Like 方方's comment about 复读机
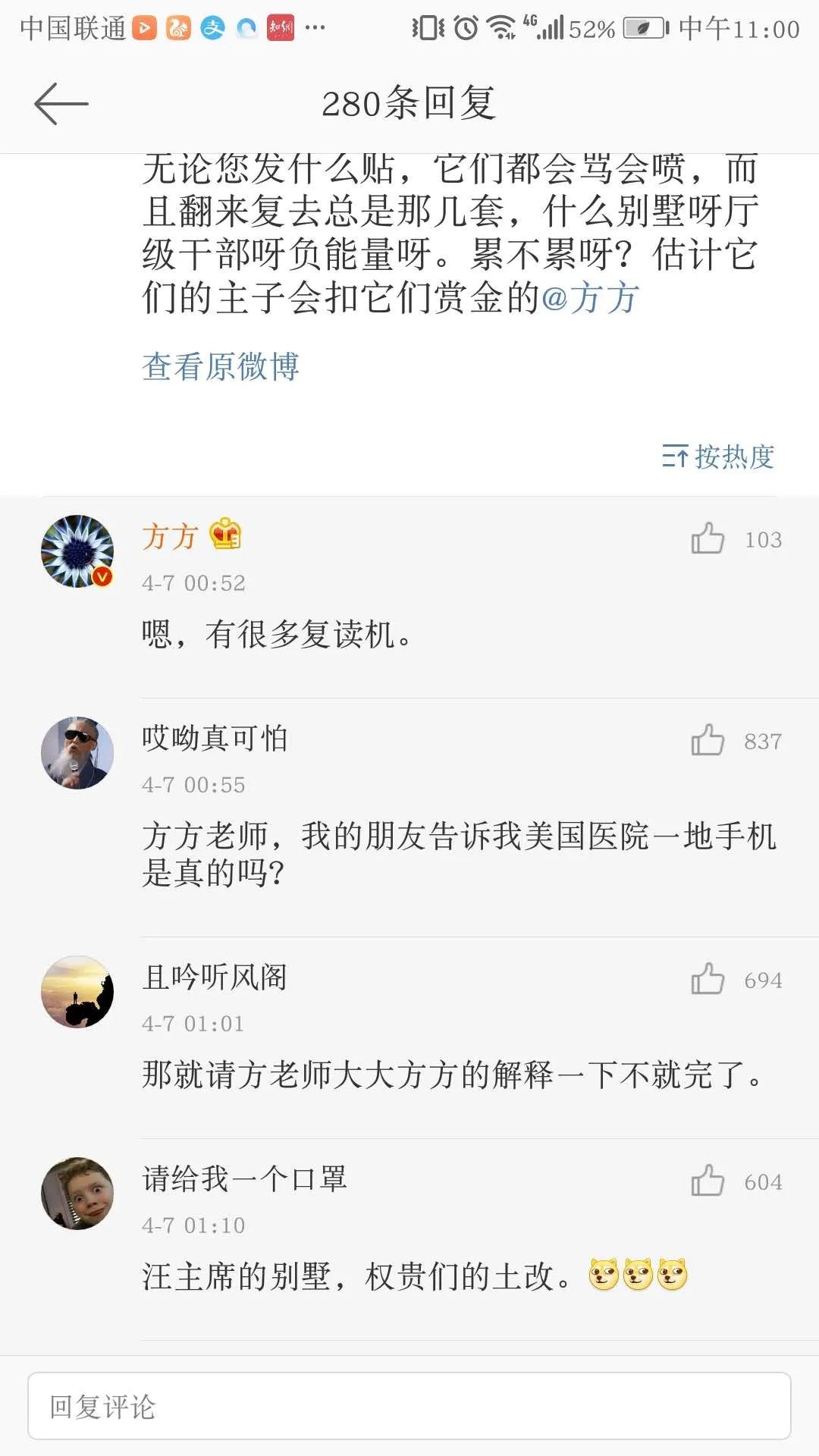819x1456 pixels. 707,539
